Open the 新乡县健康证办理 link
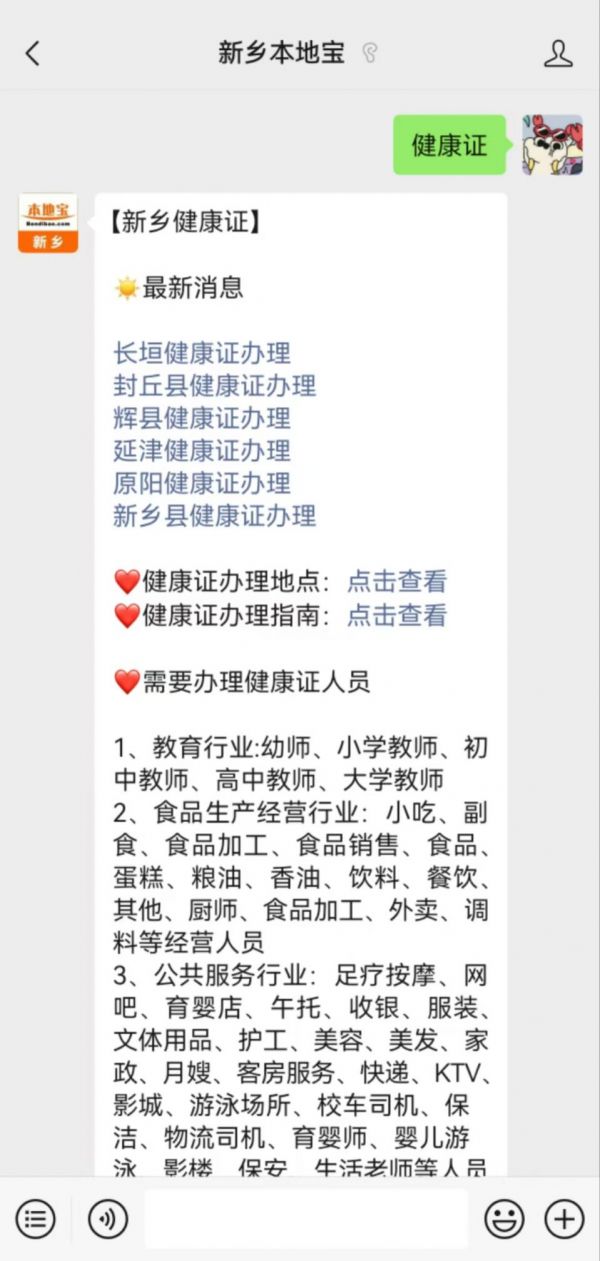The height and width of the screenshot is (1261, 600). click(x=215, y=516)
